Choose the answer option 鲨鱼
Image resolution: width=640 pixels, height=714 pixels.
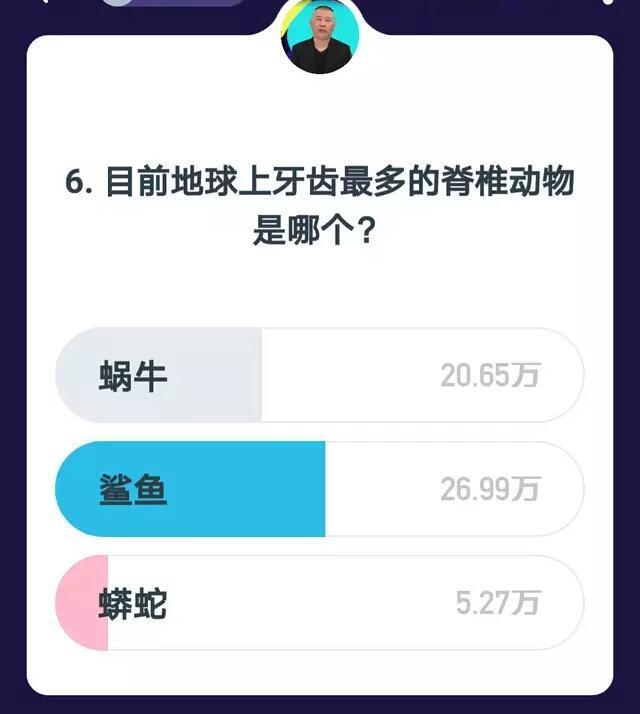(319, 489)
